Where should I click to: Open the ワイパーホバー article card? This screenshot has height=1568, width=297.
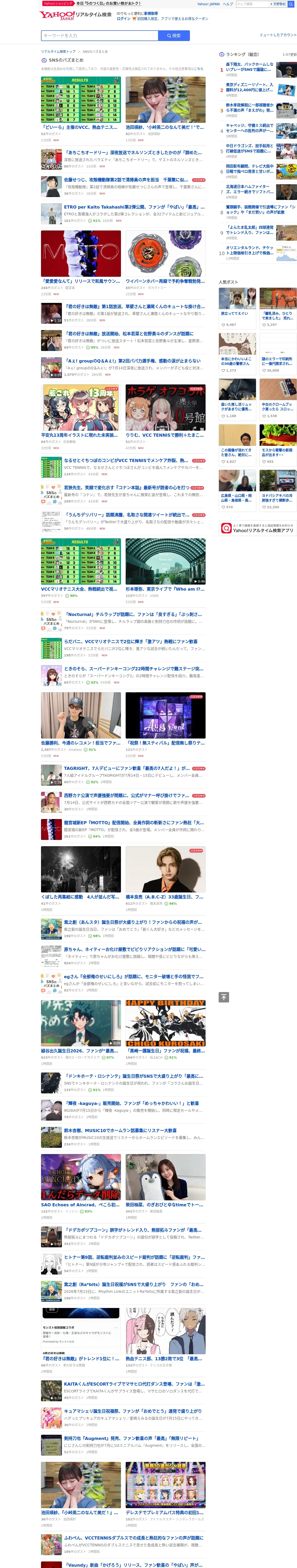(166, 262)
